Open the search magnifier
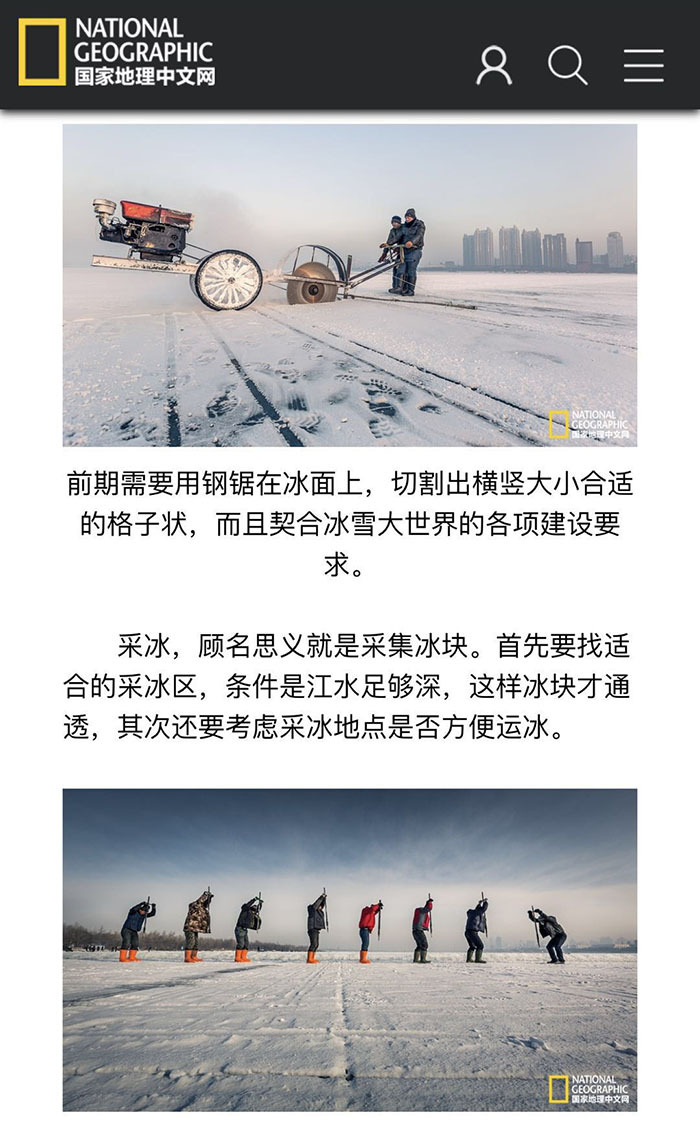Image resolution: width=700 pixels, height=1136 pixels. point(567,65)
